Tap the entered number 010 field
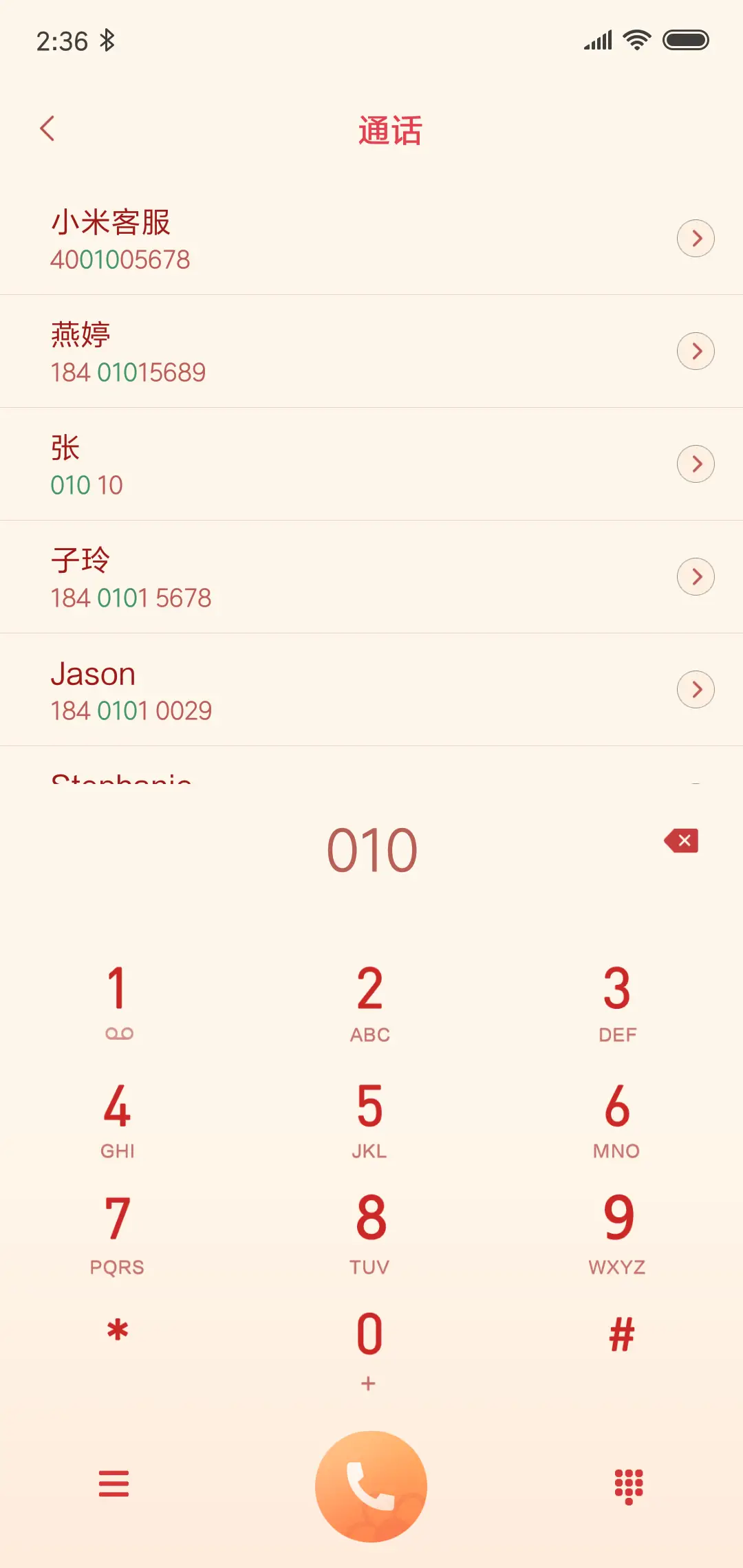Image resolution: width=743 pixels, height=1568 pixels. point(371,849)
